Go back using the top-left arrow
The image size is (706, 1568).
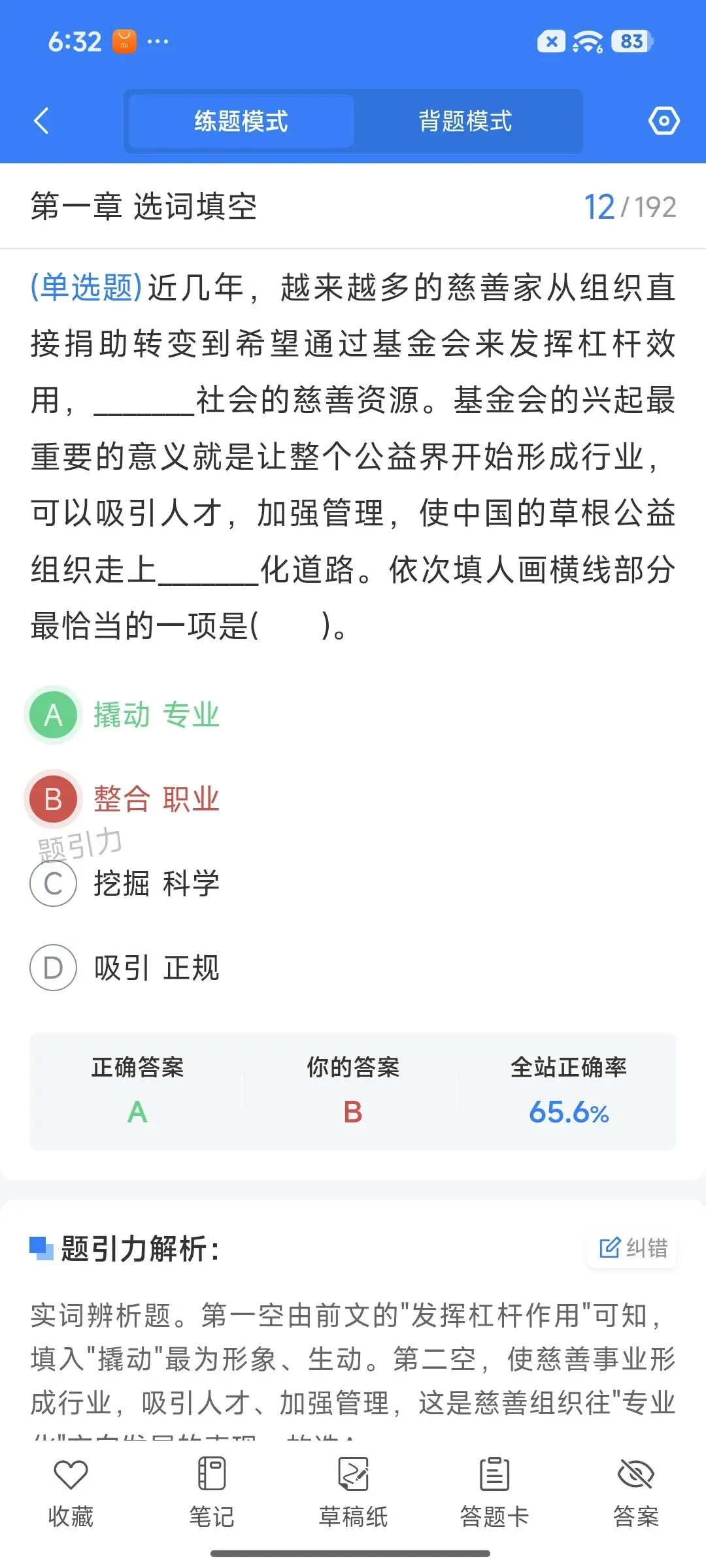pyautogui.click(x=42, y=121)
